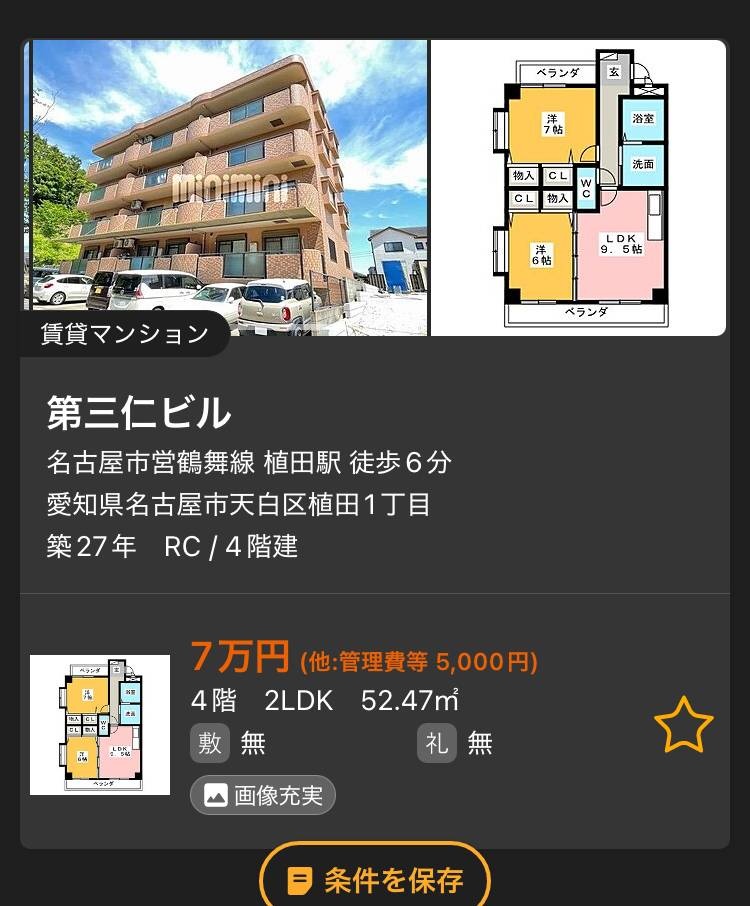This screenshot has width=750, height=906.
Task: View the large floor plan image
Action: click(579, 187)
